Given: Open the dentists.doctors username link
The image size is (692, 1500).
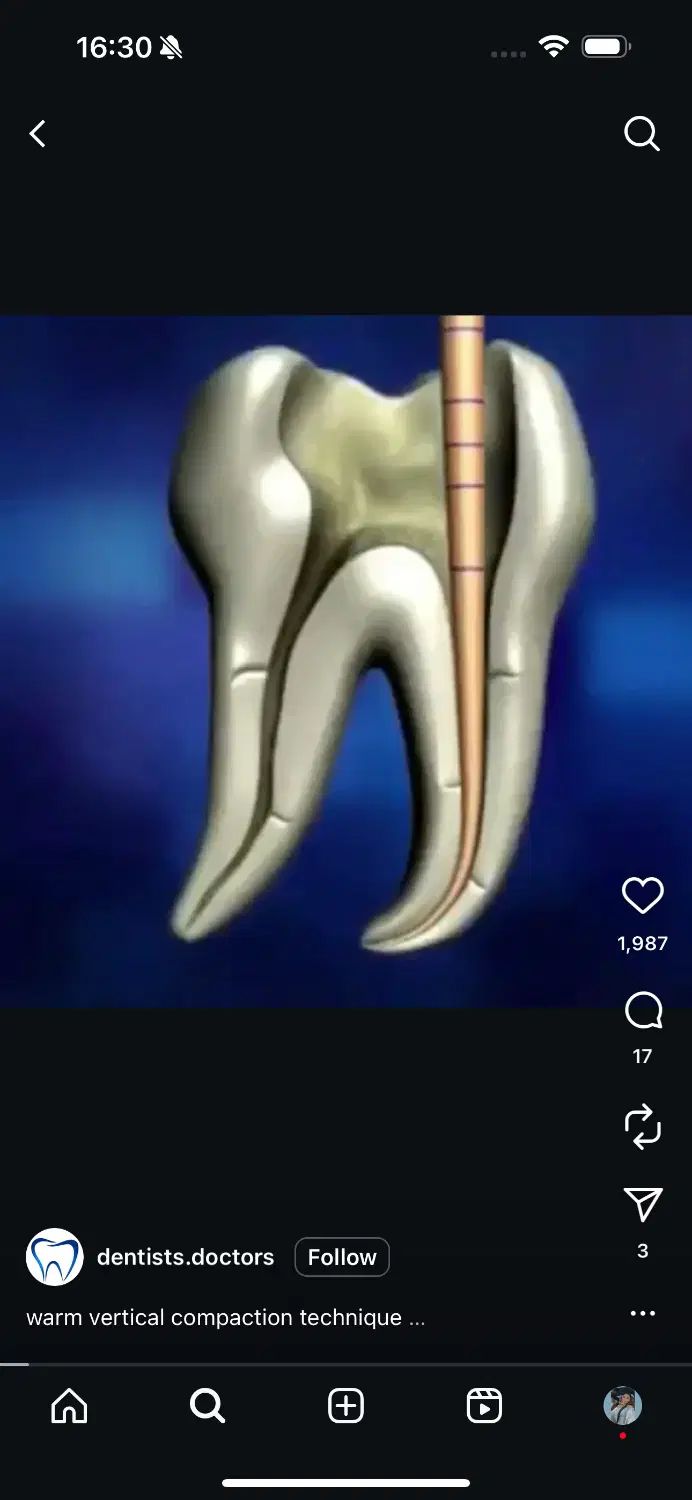Looking at the screenshot, I should point(185,1257).
